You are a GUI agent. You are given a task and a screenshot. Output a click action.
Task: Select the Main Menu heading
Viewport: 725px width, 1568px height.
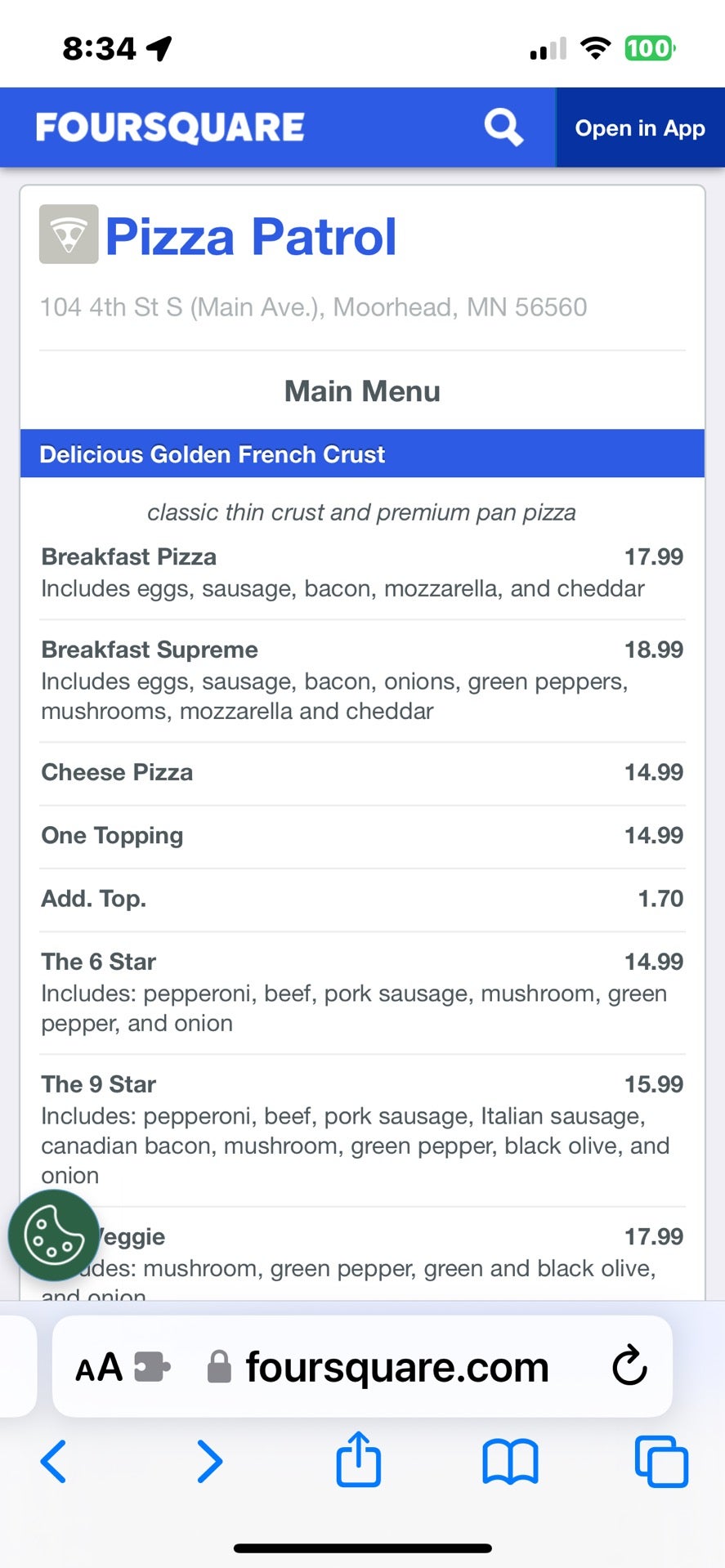(x=362, y=391)
